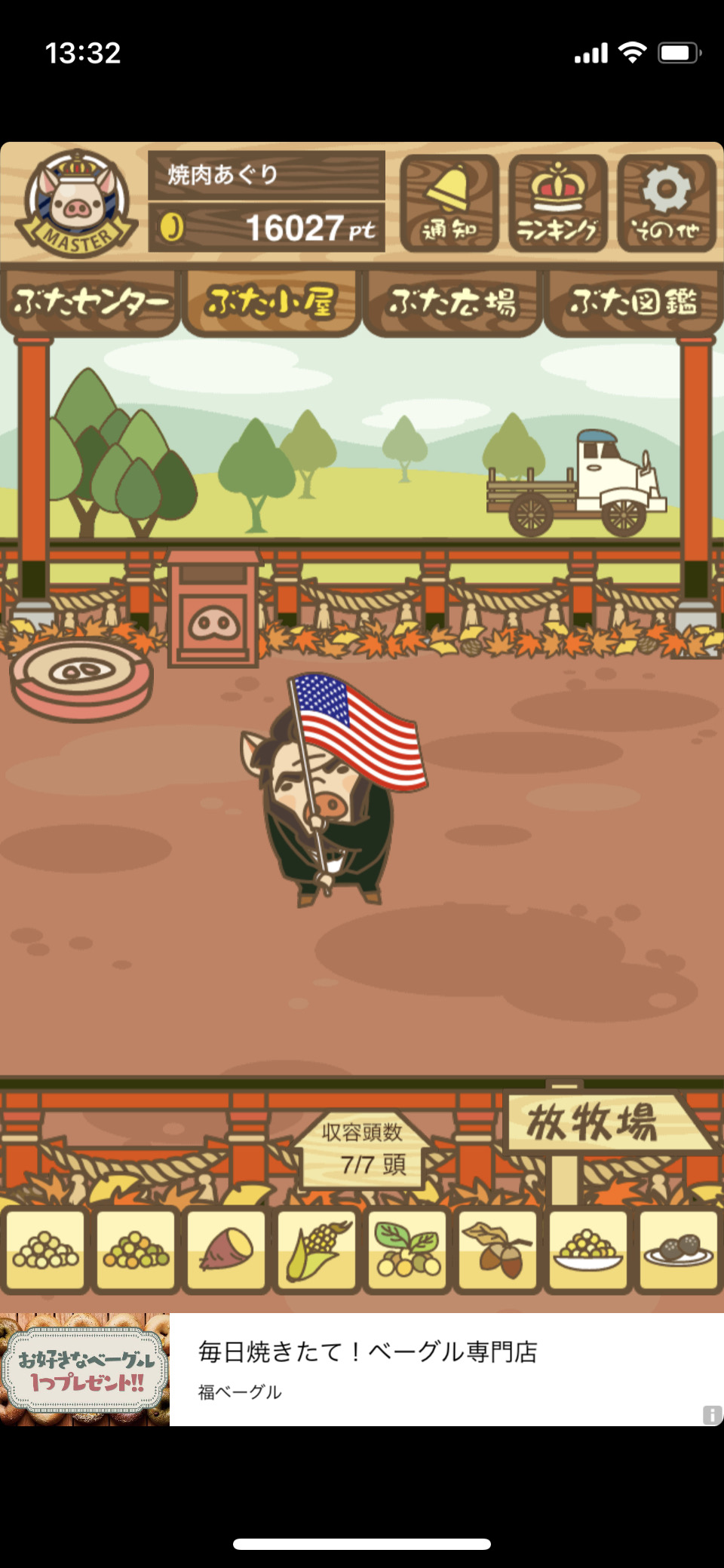The image size is (724, 1568).
Task: Select the sweet potato feed
Action: [226, 1250]
